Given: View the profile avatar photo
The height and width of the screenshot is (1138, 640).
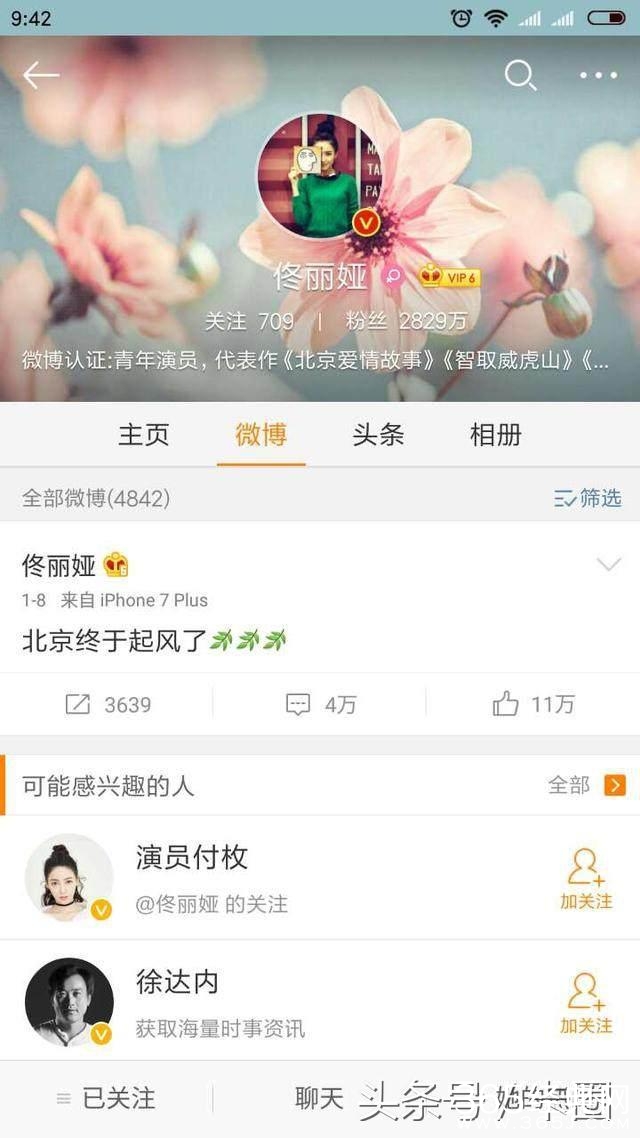Looking at the screenshot, I should point(320,176).
